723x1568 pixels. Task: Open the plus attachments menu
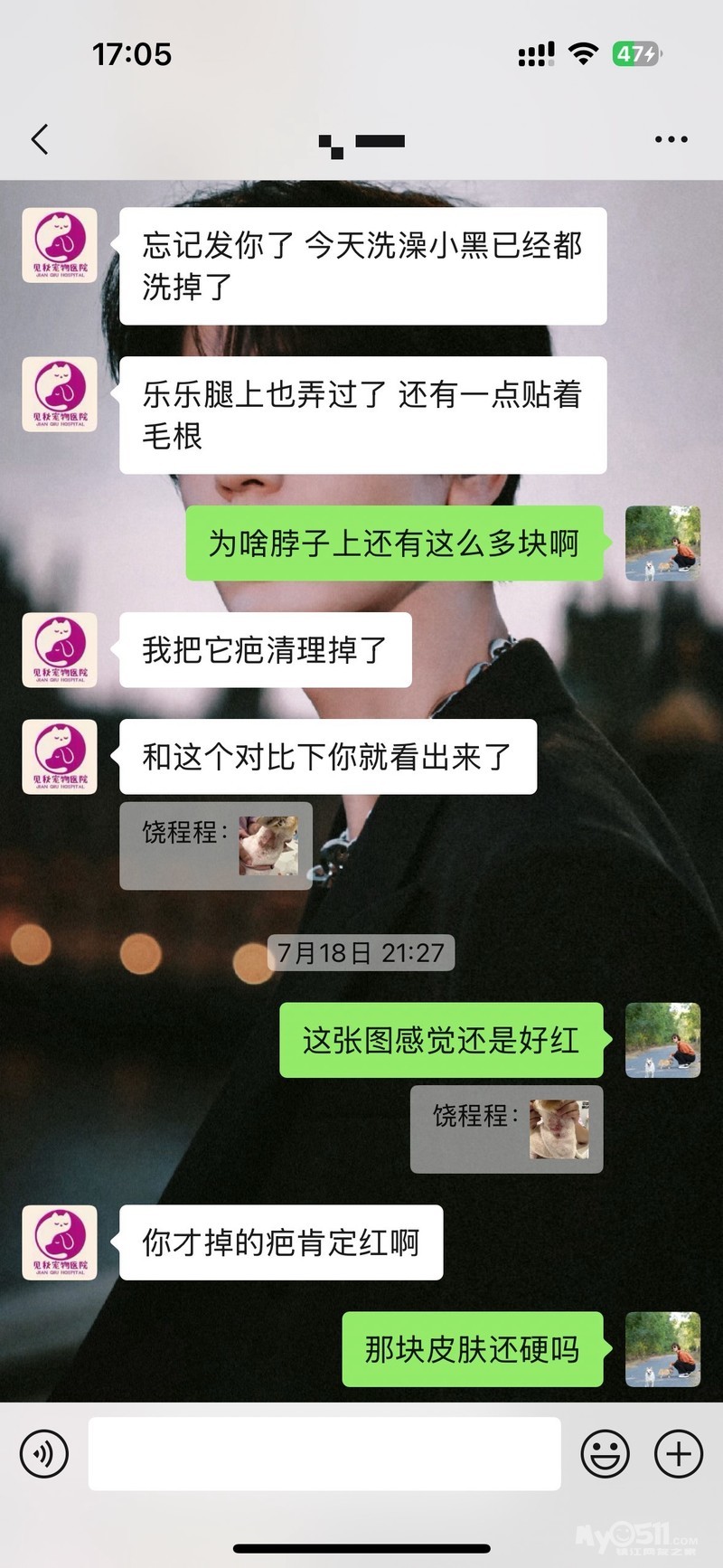(679, 1454)
